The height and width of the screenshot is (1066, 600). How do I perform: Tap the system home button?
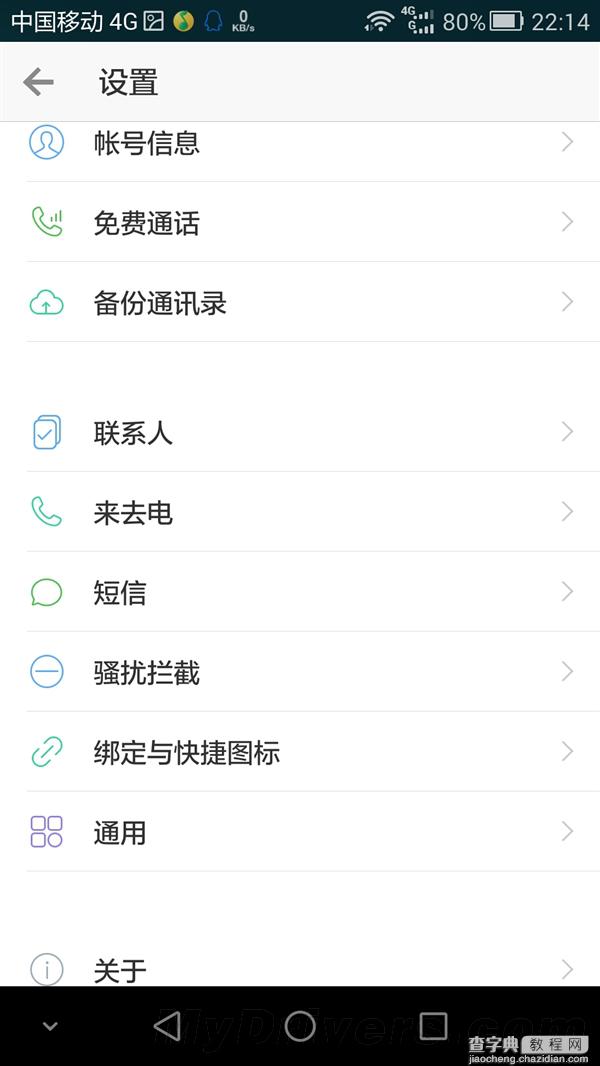pos(300,1026)
